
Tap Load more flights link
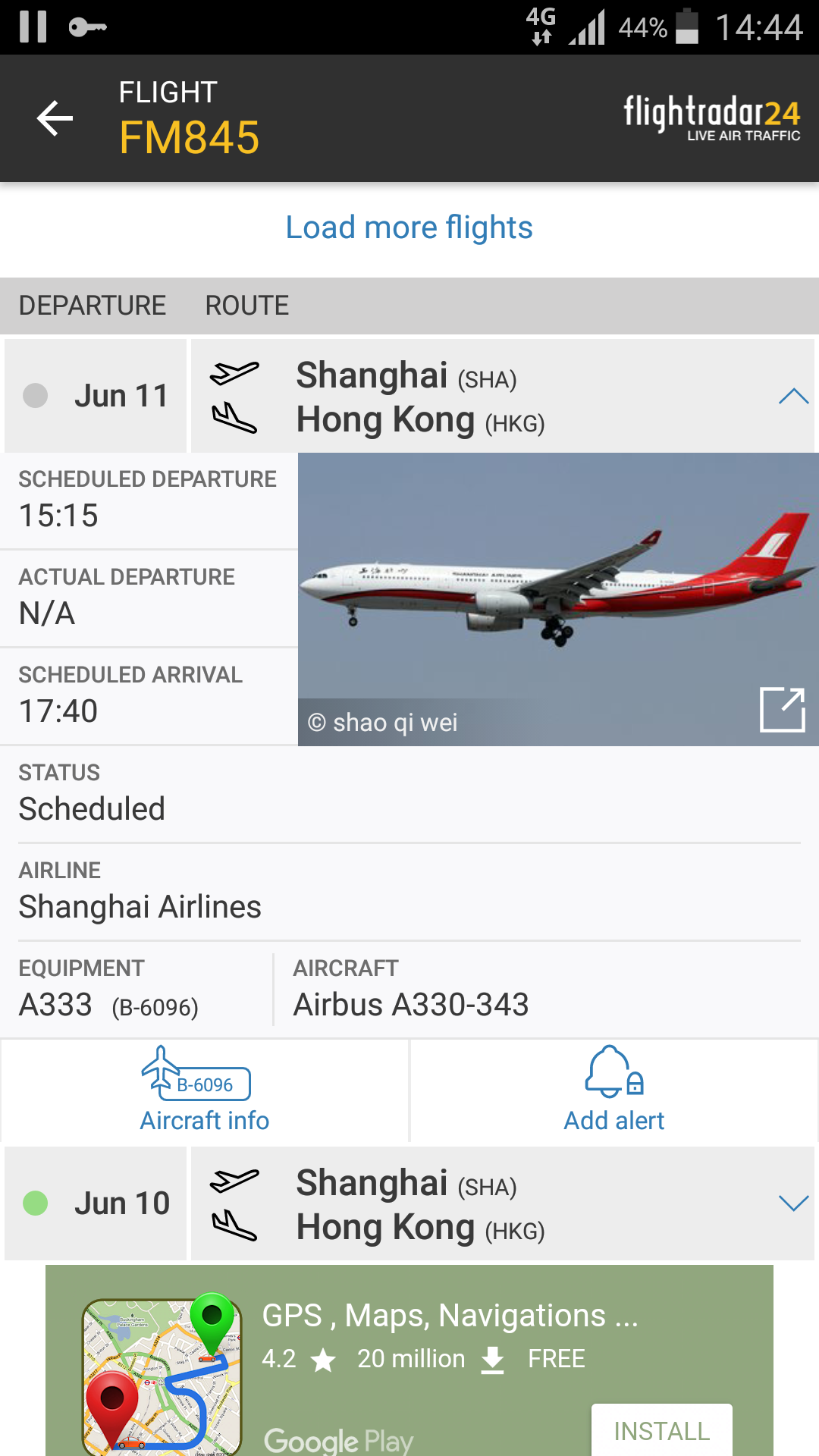pos(409,227)
